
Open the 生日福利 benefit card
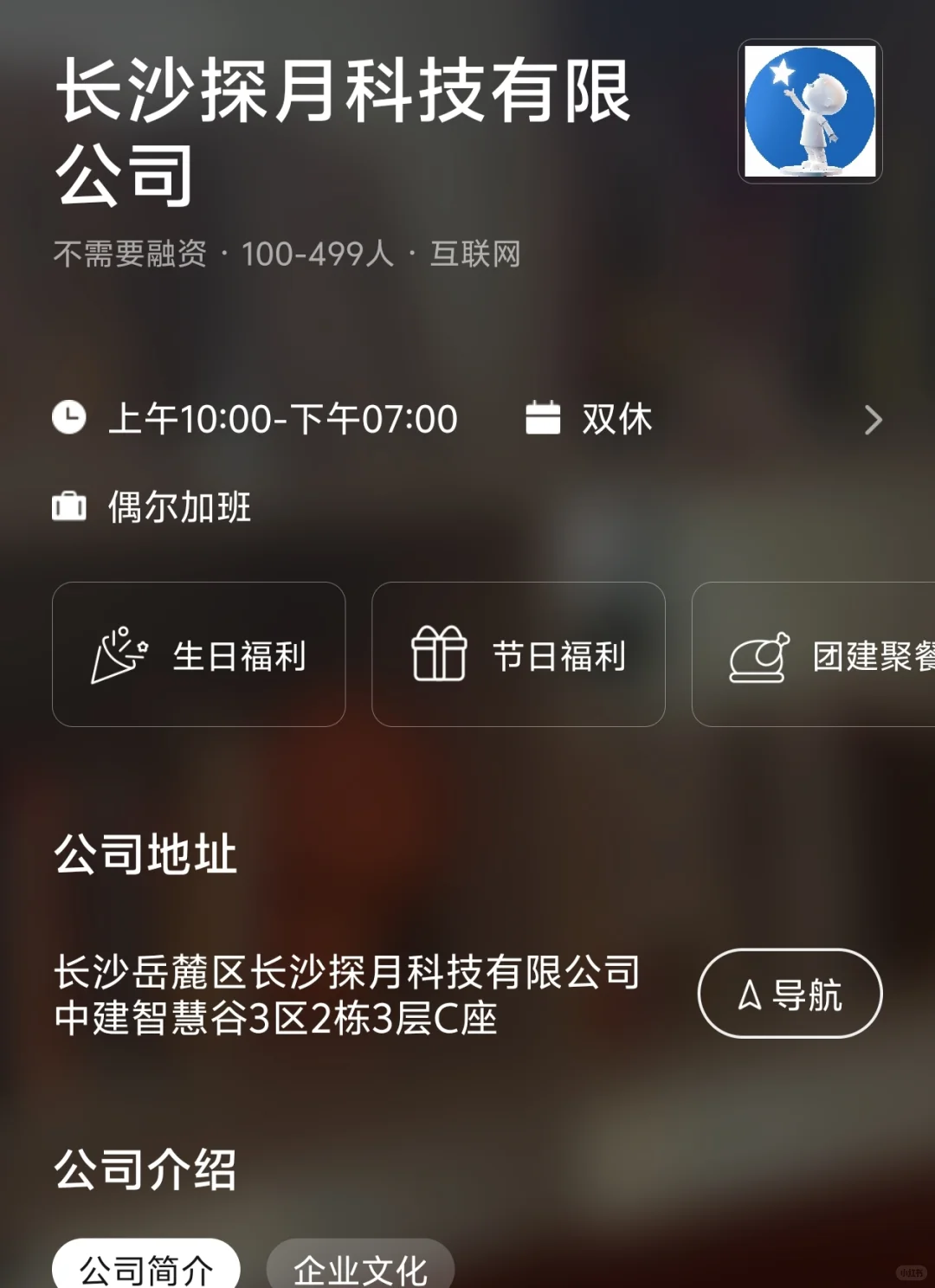pyautogui.click(x=199, y=654)
